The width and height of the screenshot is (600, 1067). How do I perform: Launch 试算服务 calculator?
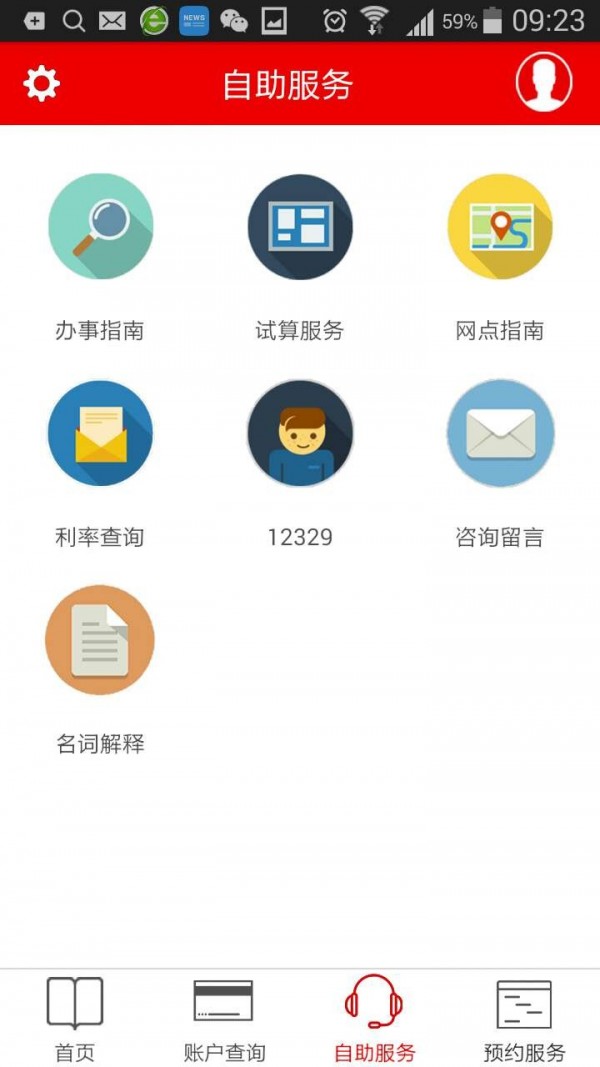(x=300, y=226)
